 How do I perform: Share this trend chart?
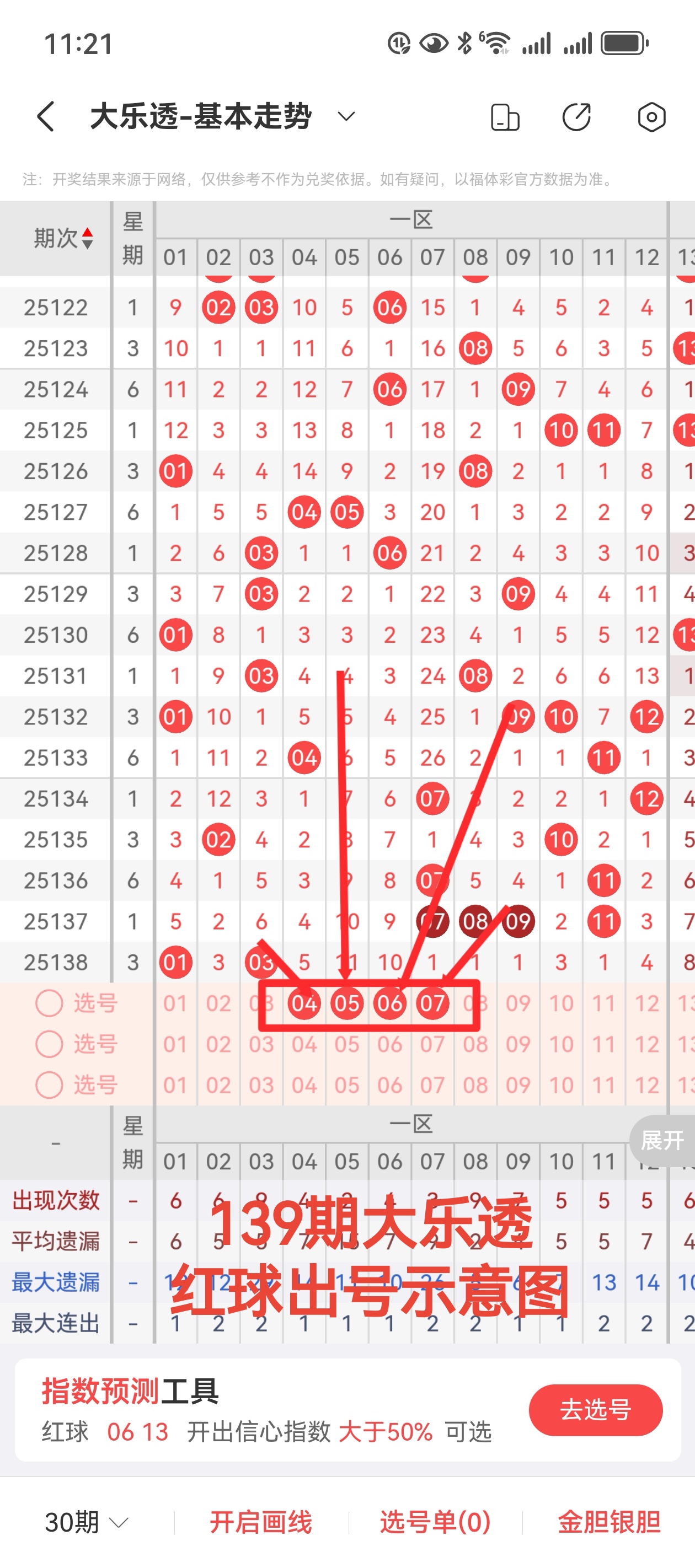576,117
